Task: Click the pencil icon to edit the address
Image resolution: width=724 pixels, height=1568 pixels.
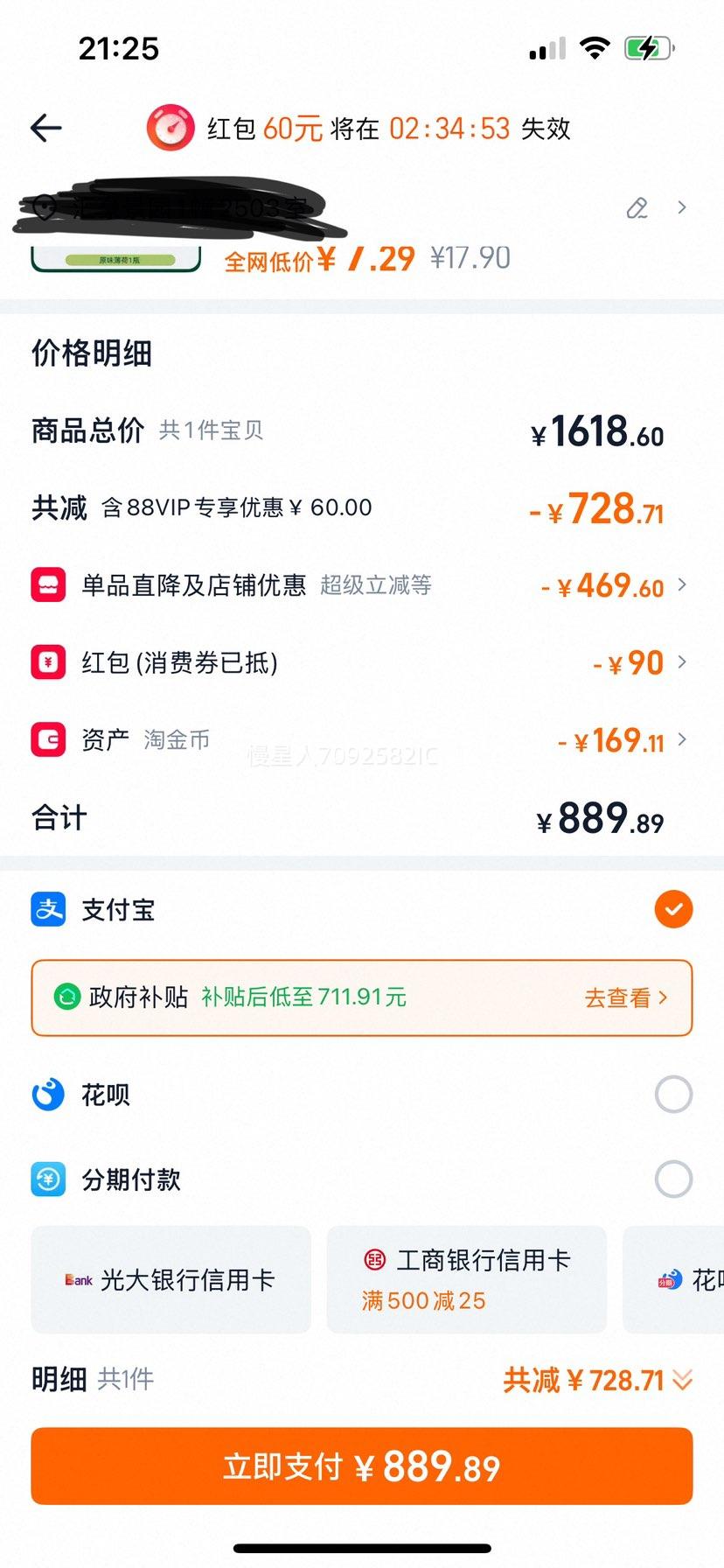Action: tap(637, 208)
